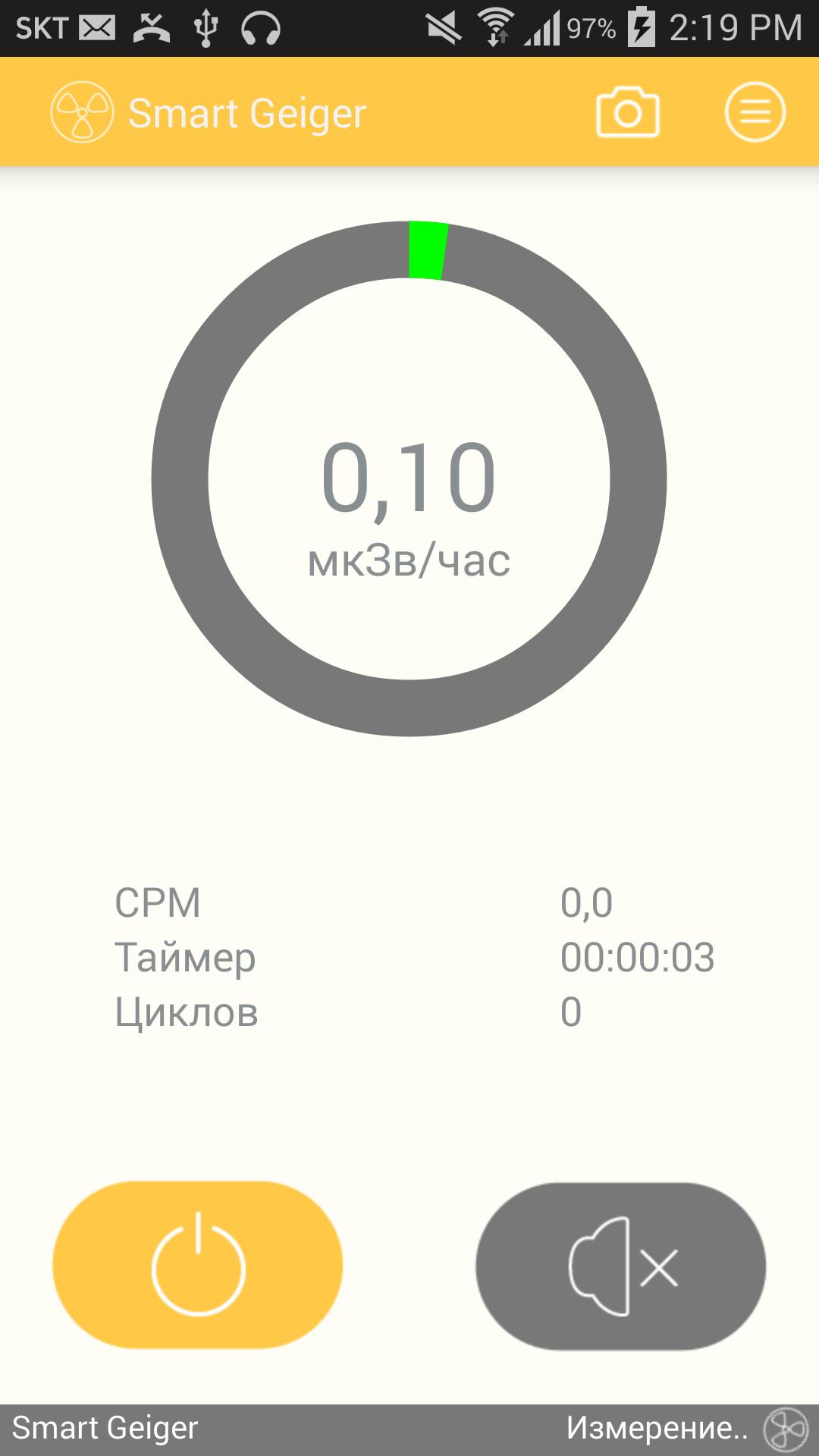
Task: Open the camera icon in the app bar
Action: [627, 113]
